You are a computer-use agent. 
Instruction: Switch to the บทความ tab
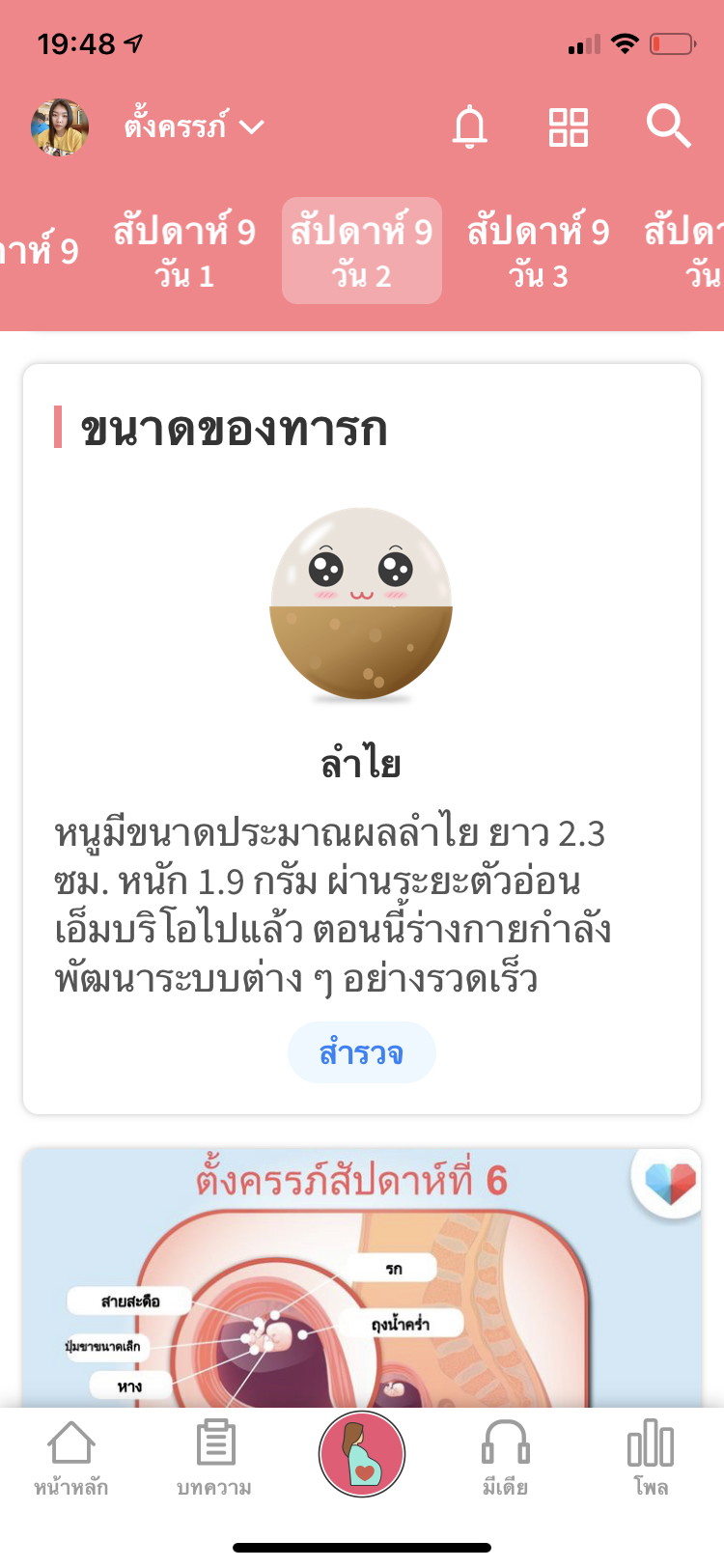(214, 1458)
